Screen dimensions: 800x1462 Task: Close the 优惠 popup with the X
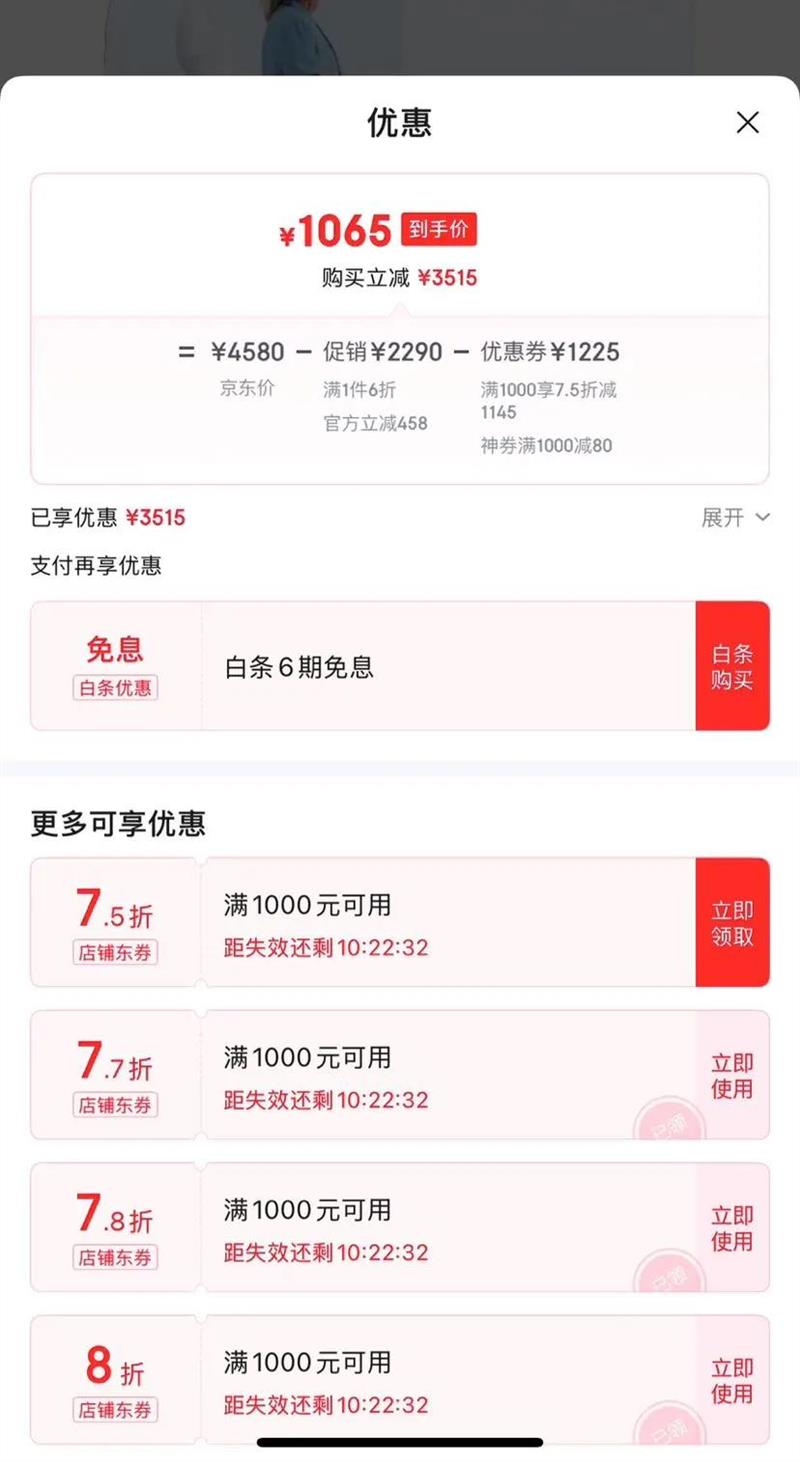(748, 123)
